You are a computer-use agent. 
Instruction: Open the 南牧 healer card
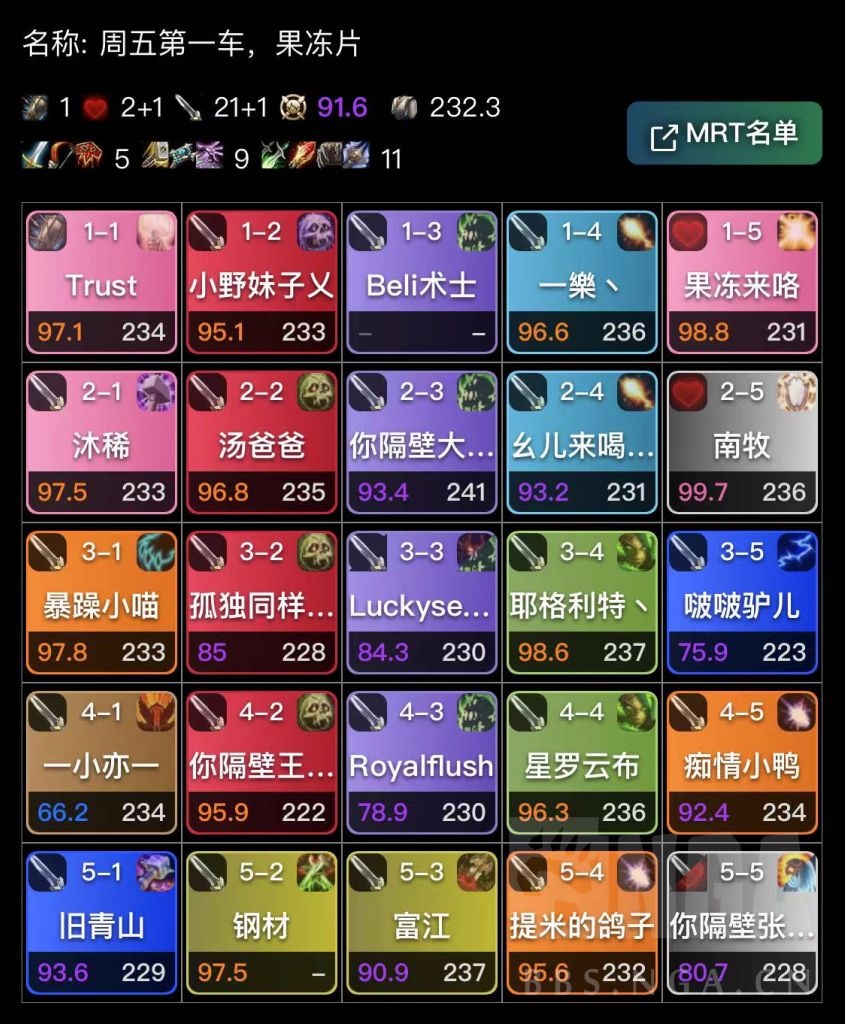[741, 445]
